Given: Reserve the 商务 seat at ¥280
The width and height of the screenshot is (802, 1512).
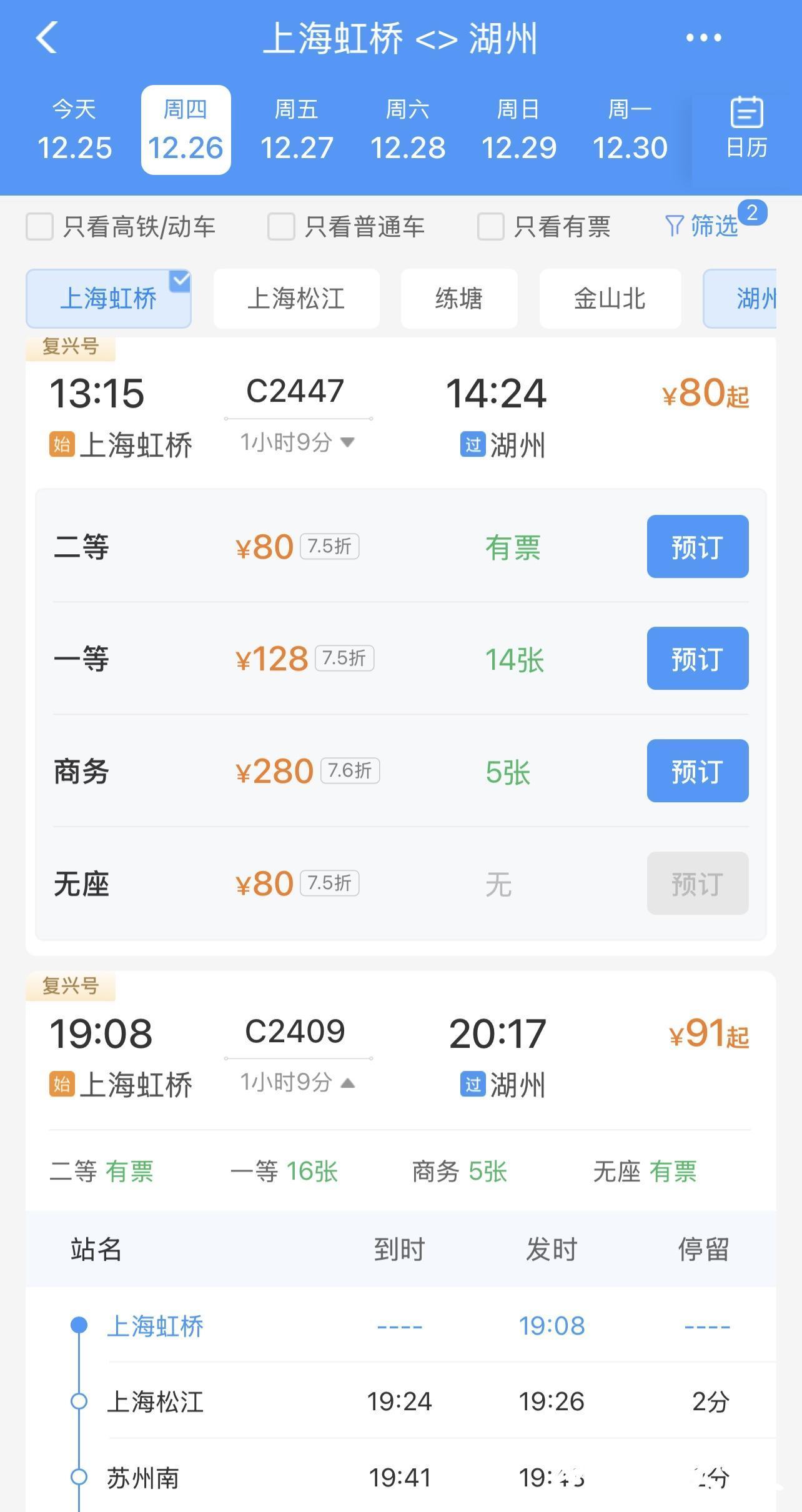Looking at the screenshot, I should [697, 771].
